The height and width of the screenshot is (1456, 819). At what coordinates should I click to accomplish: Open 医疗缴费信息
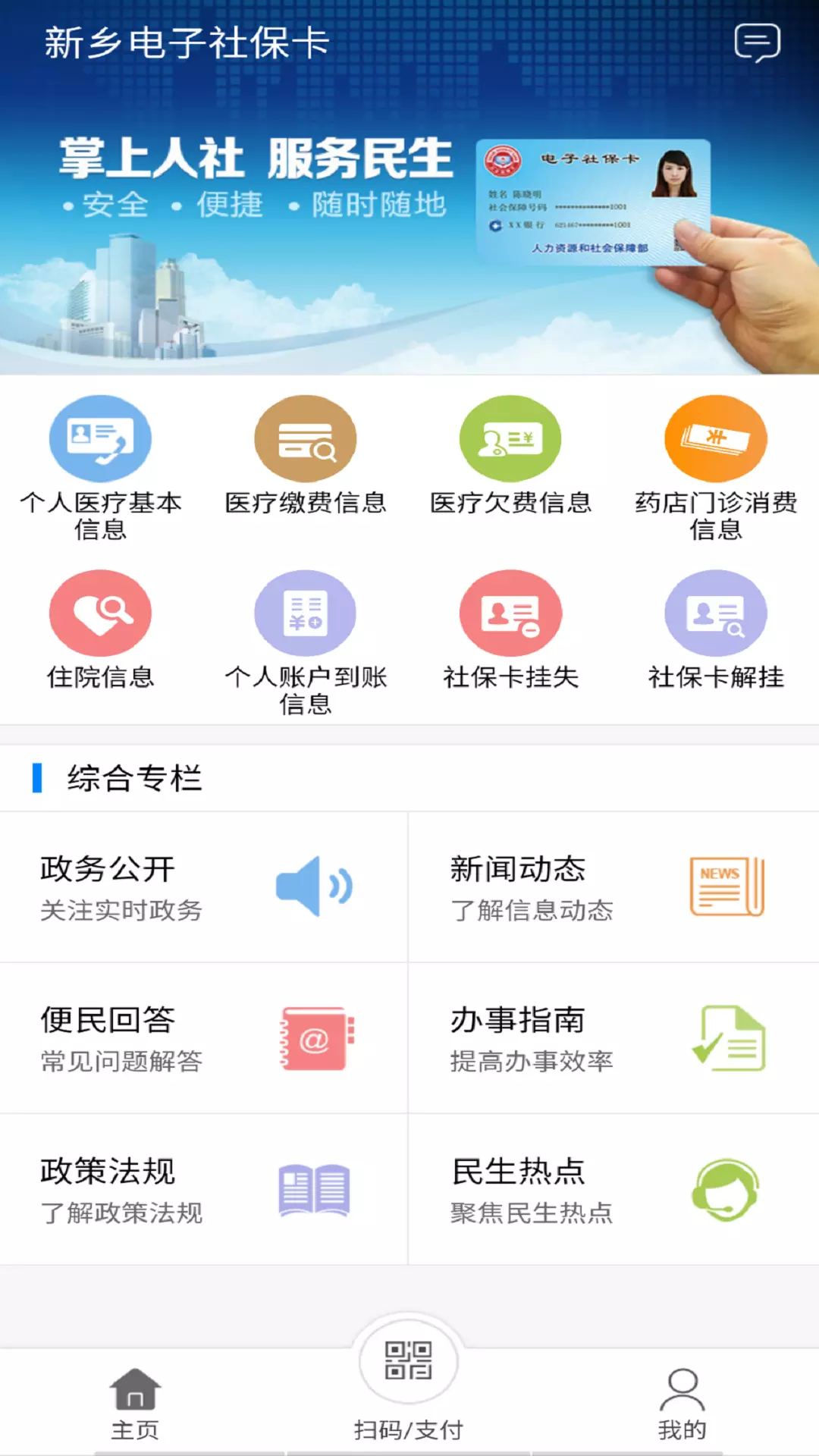[306, 456]
